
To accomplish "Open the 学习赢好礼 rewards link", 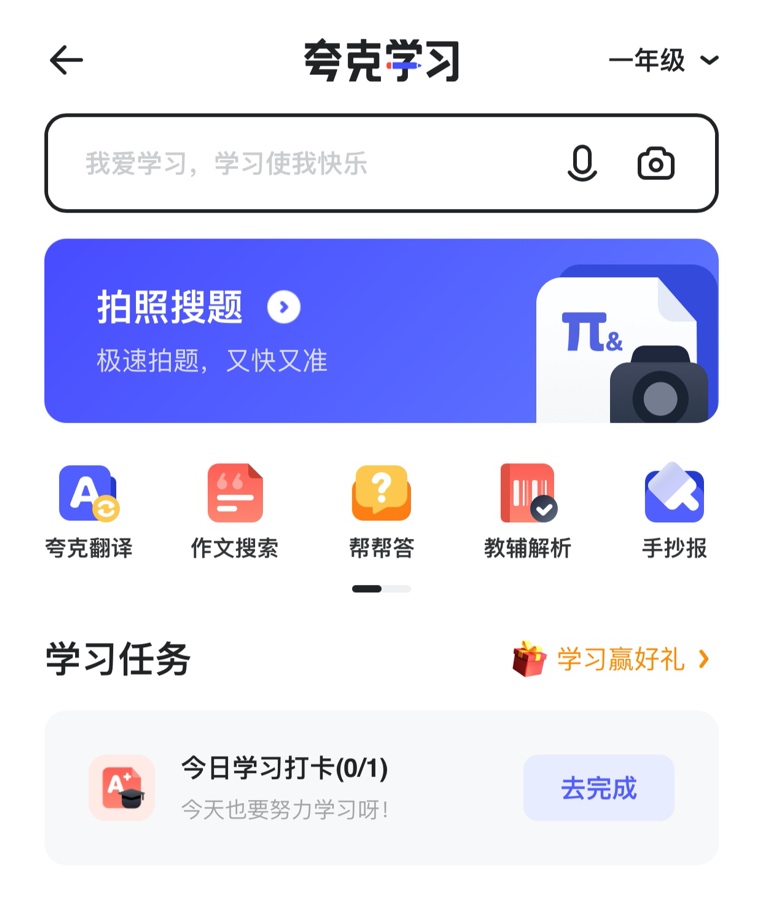I will click(x=611, y=659).
